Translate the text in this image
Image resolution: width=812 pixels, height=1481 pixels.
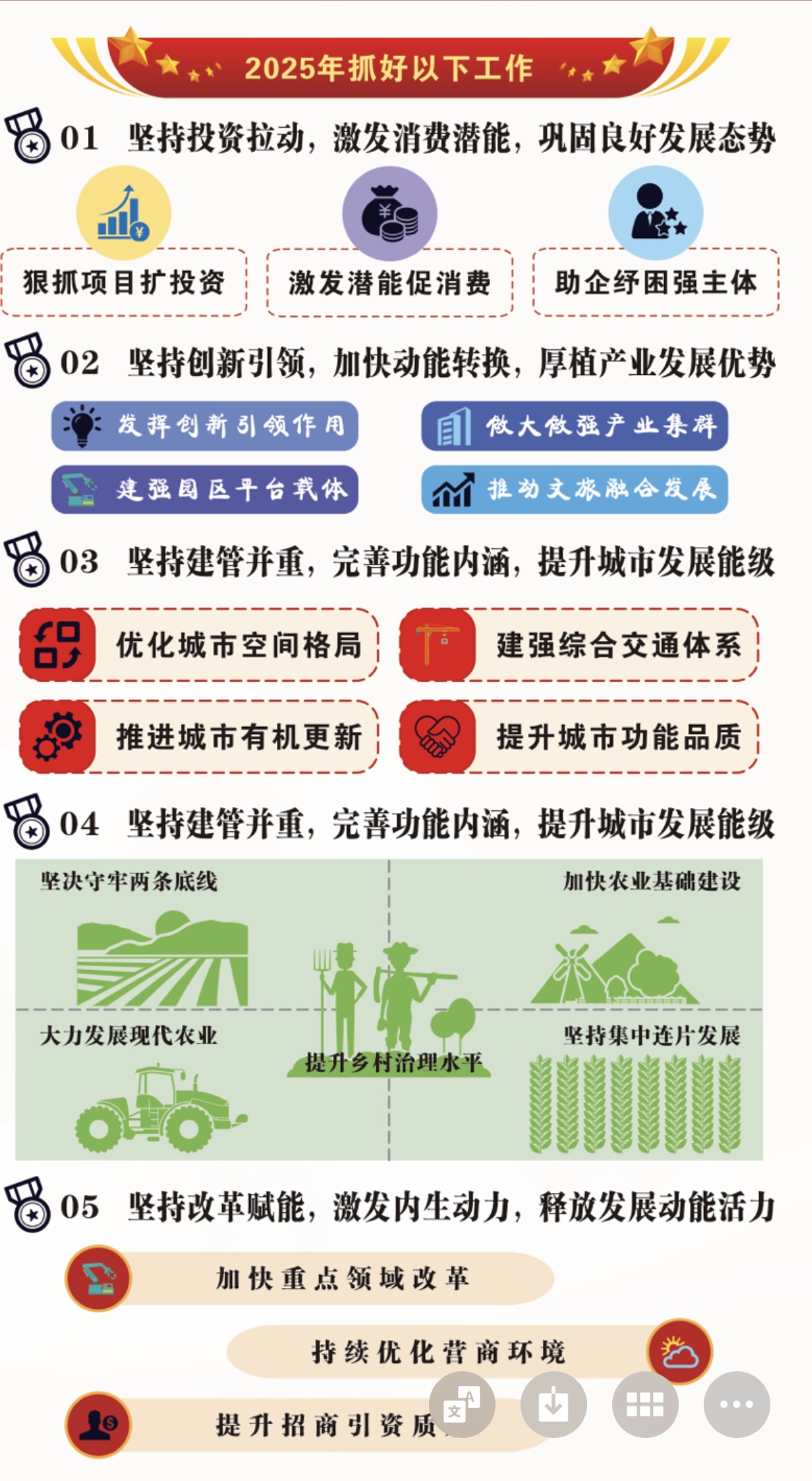(462, 1404)
